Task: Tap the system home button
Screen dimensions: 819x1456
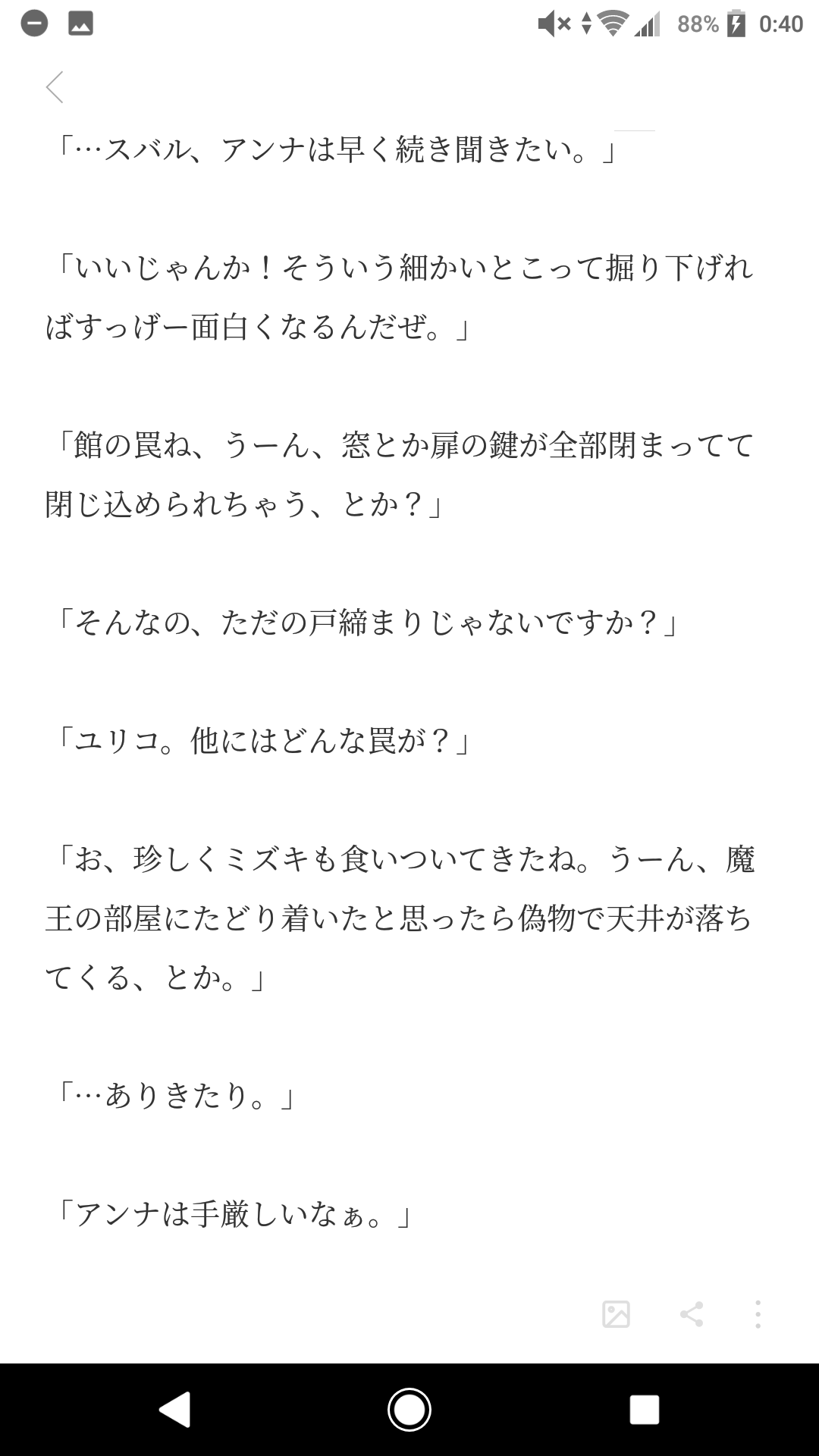Action: [409, 1410]
